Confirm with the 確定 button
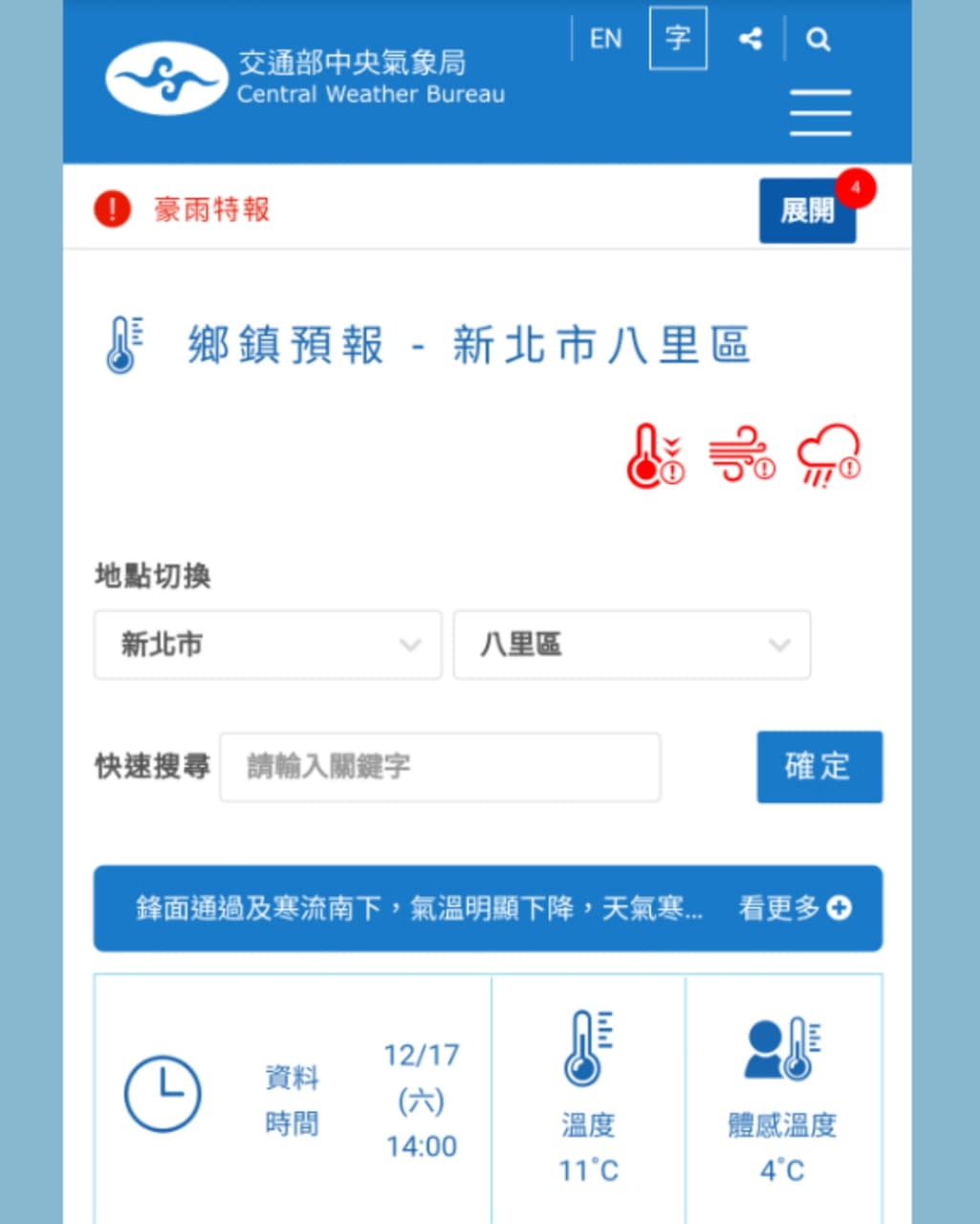Image resolution: width=980 pixels, height=1224 pixels. point(819,766)
